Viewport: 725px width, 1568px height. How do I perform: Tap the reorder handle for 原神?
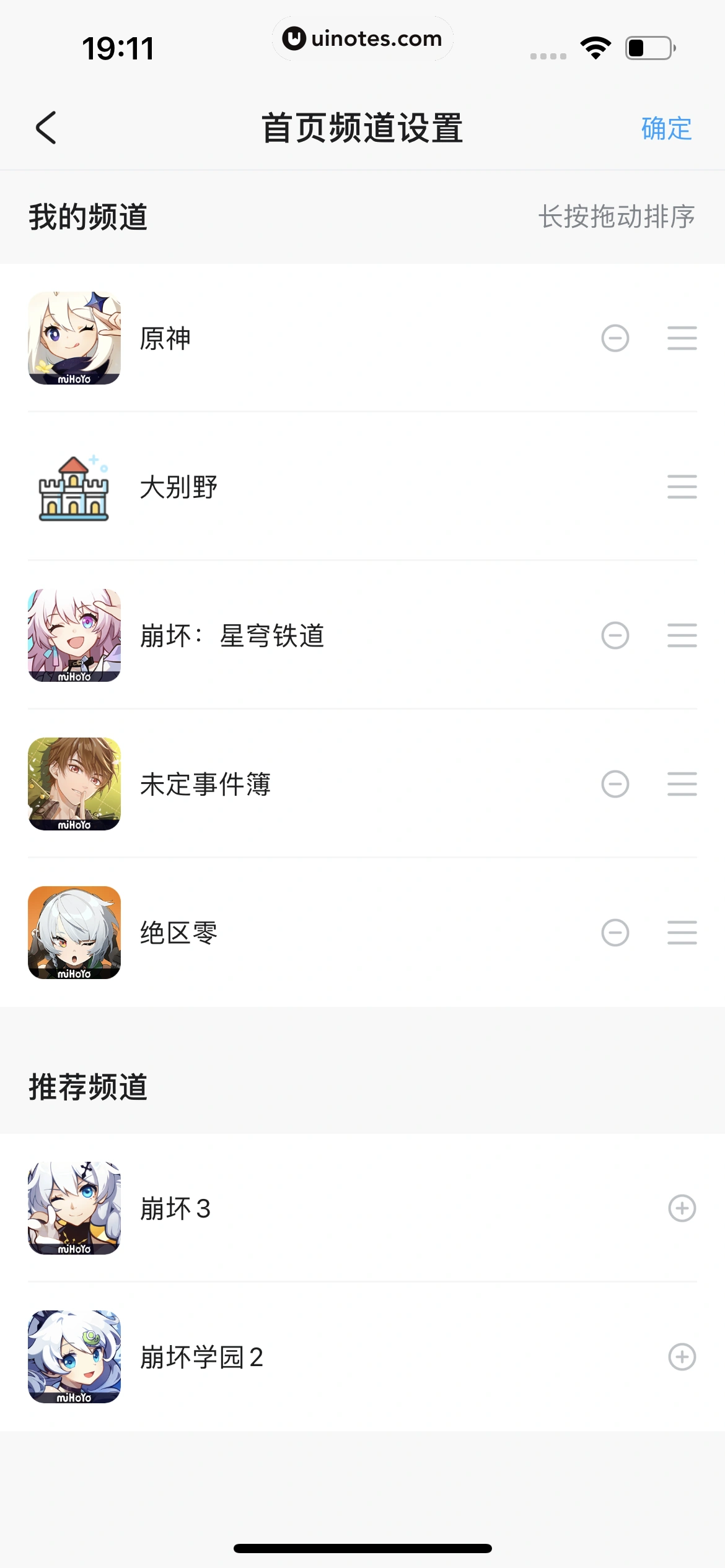(682, 338)
